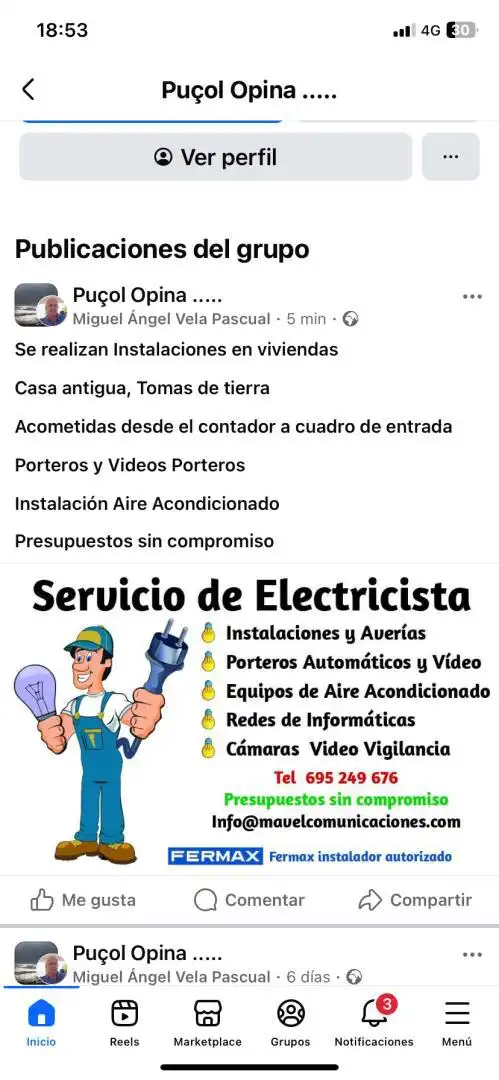The height and width of the screenshot is (1080, 499).
Task: Open the three-dot button beside Ver perfil
Action: (x=451, y=157)
